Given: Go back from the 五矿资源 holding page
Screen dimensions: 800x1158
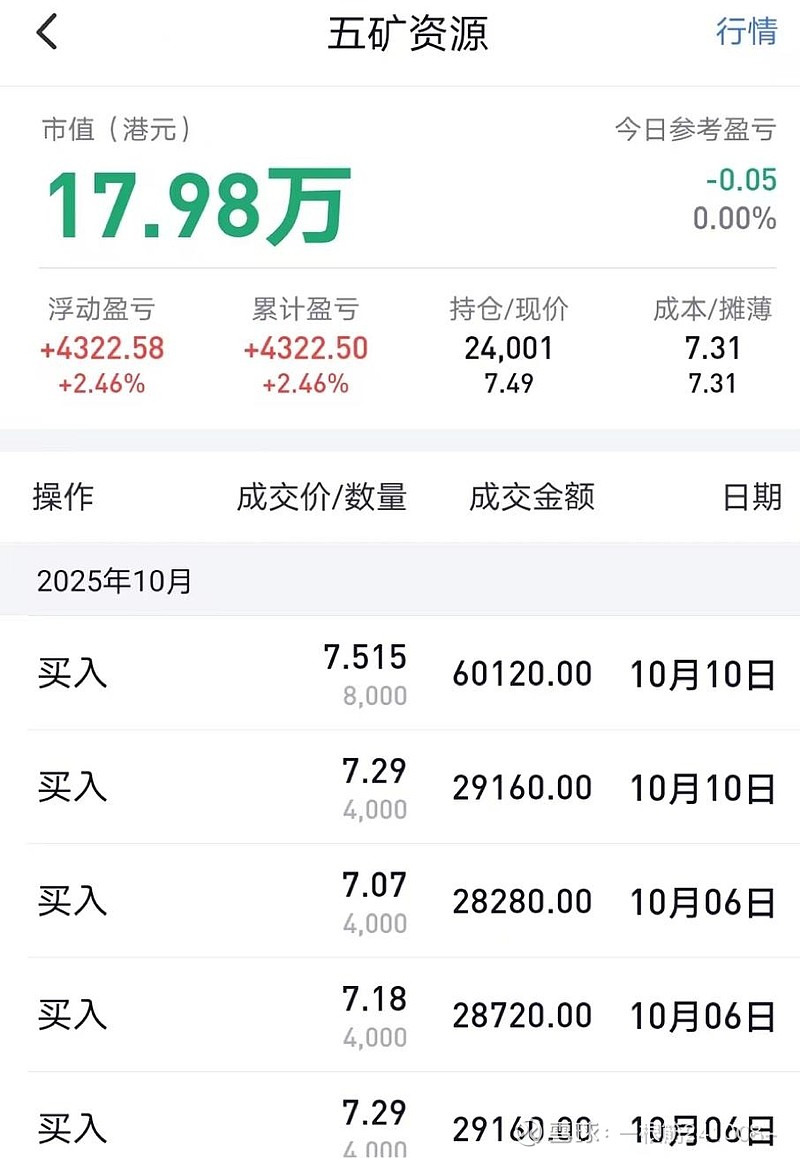Looking at the screenshot, I should [x=47, y=32].
